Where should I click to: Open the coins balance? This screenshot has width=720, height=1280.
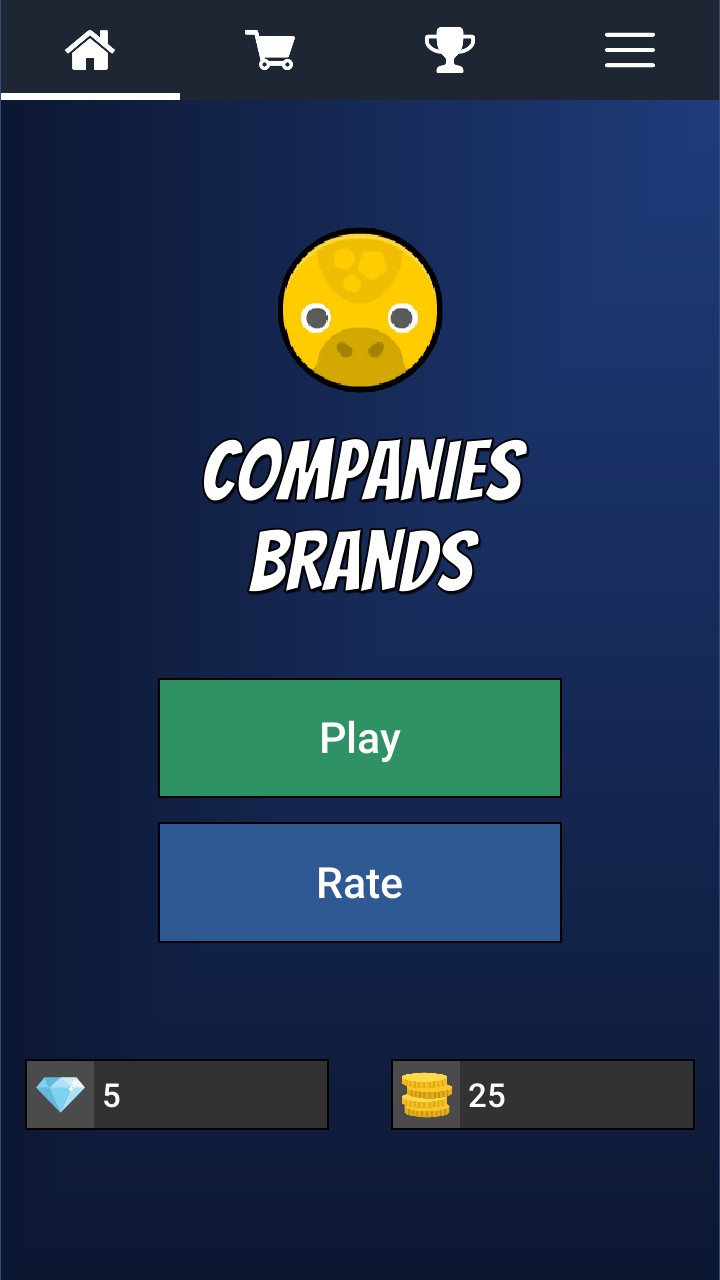[543, 1095]
